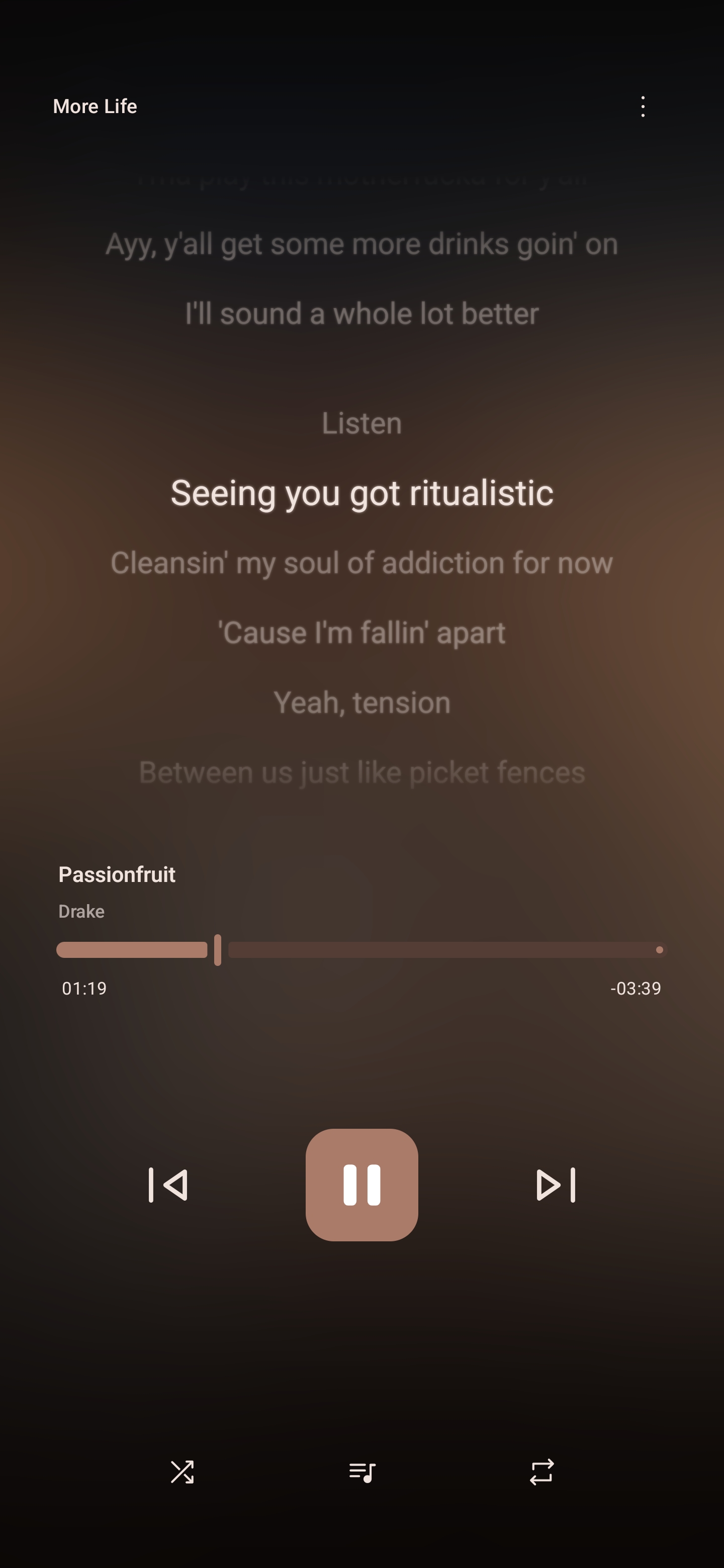
Task: Tap the playback progress bar to seek
Action: click(426, 949)
